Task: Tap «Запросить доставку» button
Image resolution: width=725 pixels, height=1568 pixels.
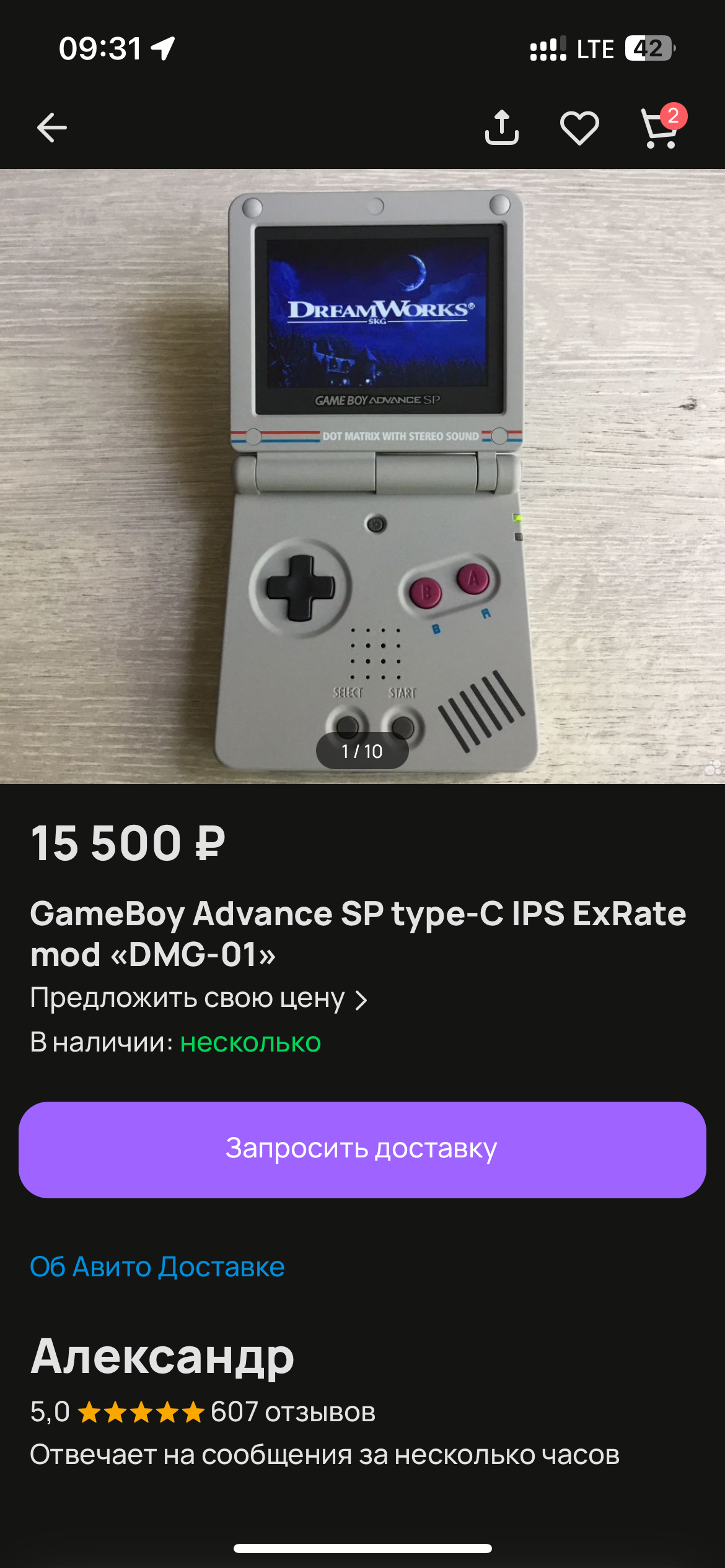Action: pyautogui.click(x=362, y=1149)
